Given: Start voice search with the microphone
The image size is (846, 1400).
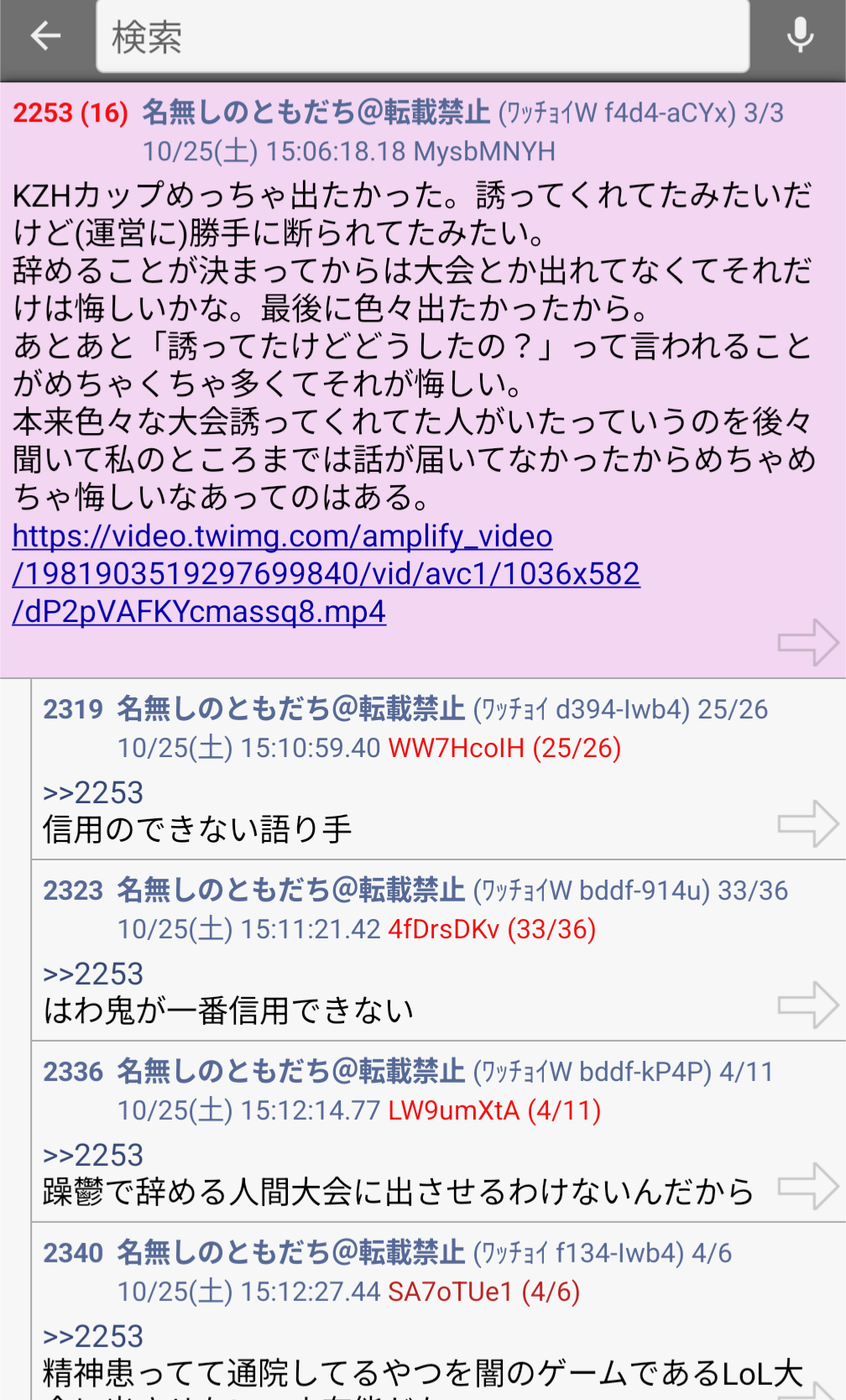Looking at the screenshot, I should click(x=800, y=36).
